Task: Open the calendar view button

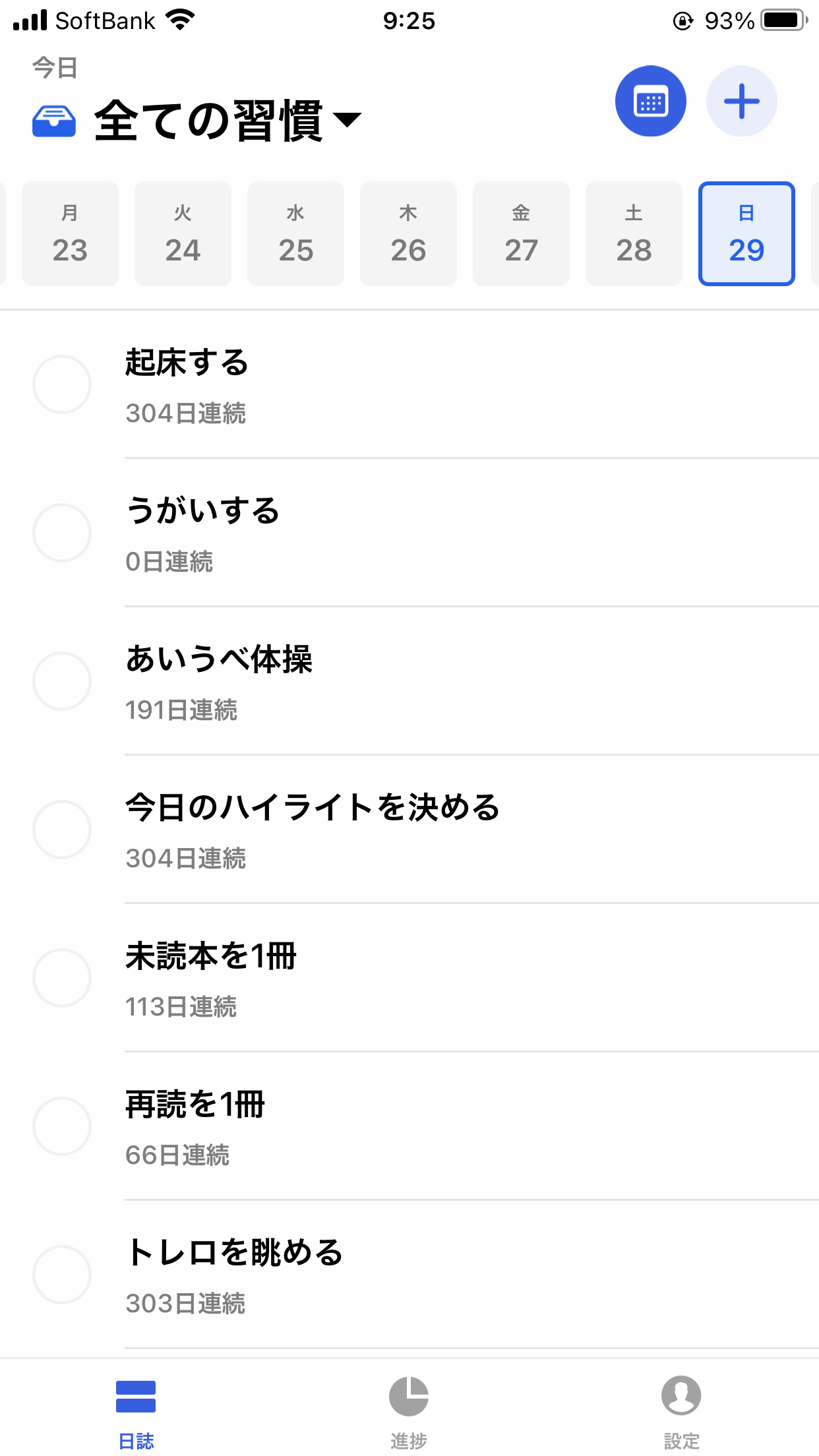Action: pyautogui.click(x=650, y=102)
